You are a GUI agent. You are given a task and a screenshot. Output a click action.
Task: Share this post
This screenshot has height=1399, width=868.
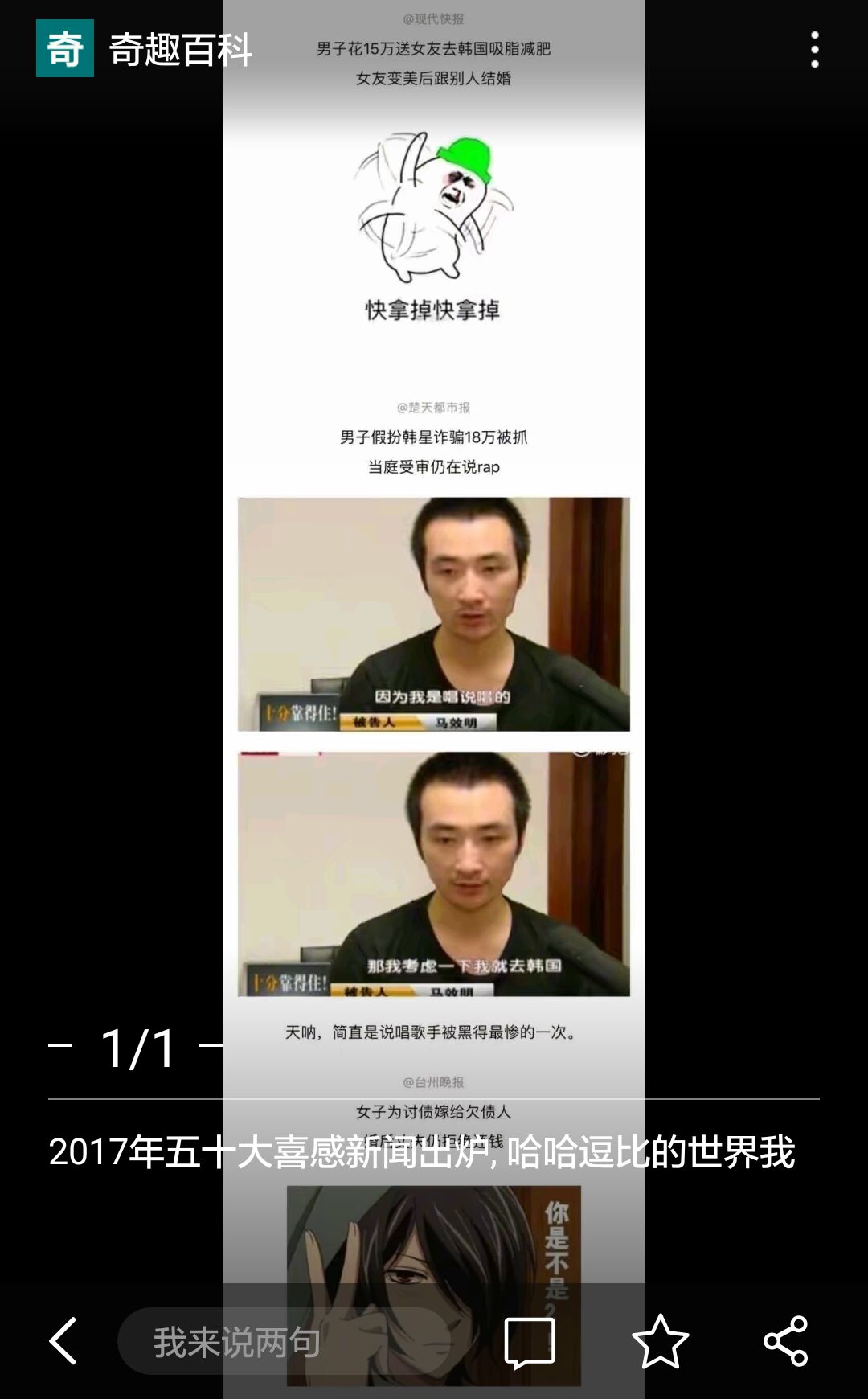[x=785, y=1341]
